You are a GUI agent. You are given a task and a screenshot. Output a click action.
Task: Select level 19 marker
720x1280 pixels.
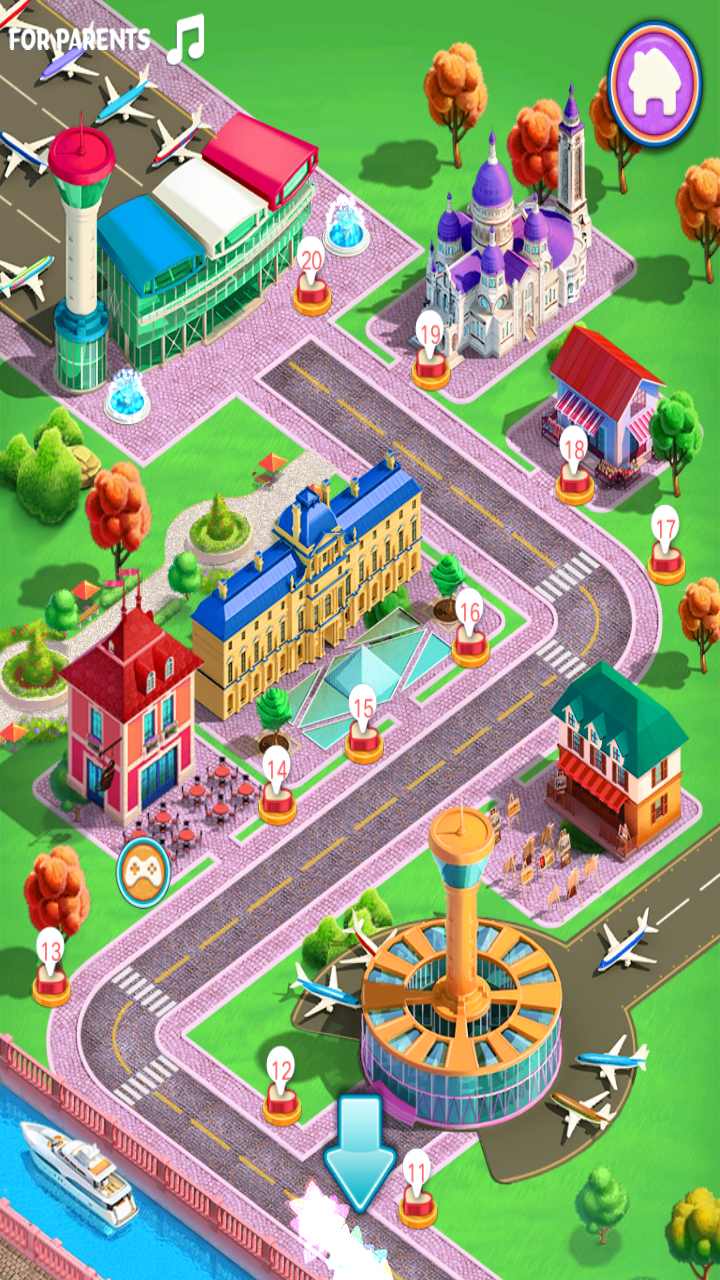[431, 351]
